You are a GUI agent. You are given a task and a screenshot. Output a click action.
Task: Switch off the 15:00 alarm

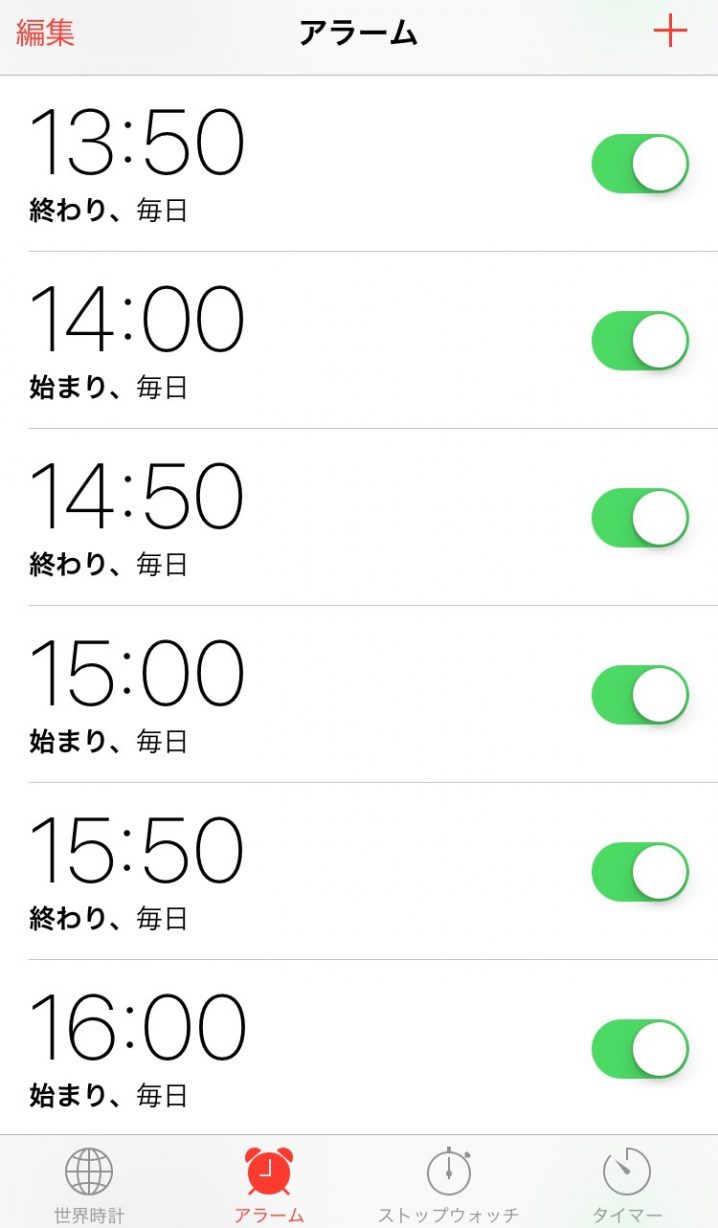click(640, 695)
